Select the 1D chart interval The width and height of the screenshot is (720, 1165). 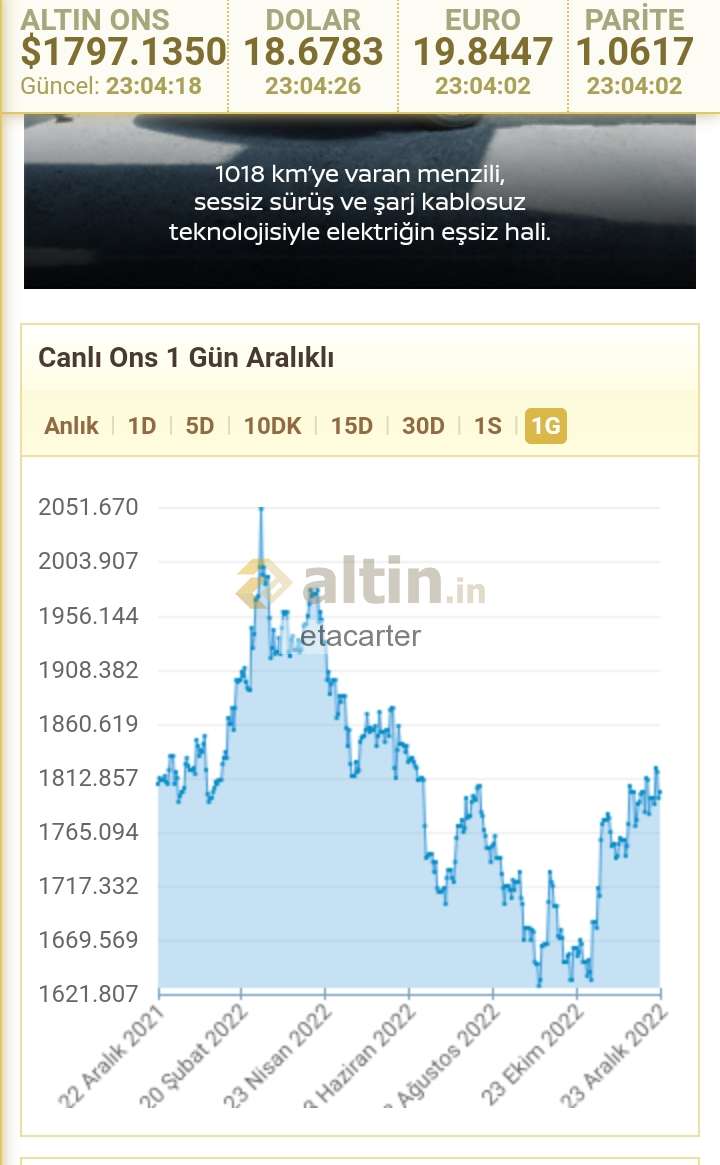142,426
